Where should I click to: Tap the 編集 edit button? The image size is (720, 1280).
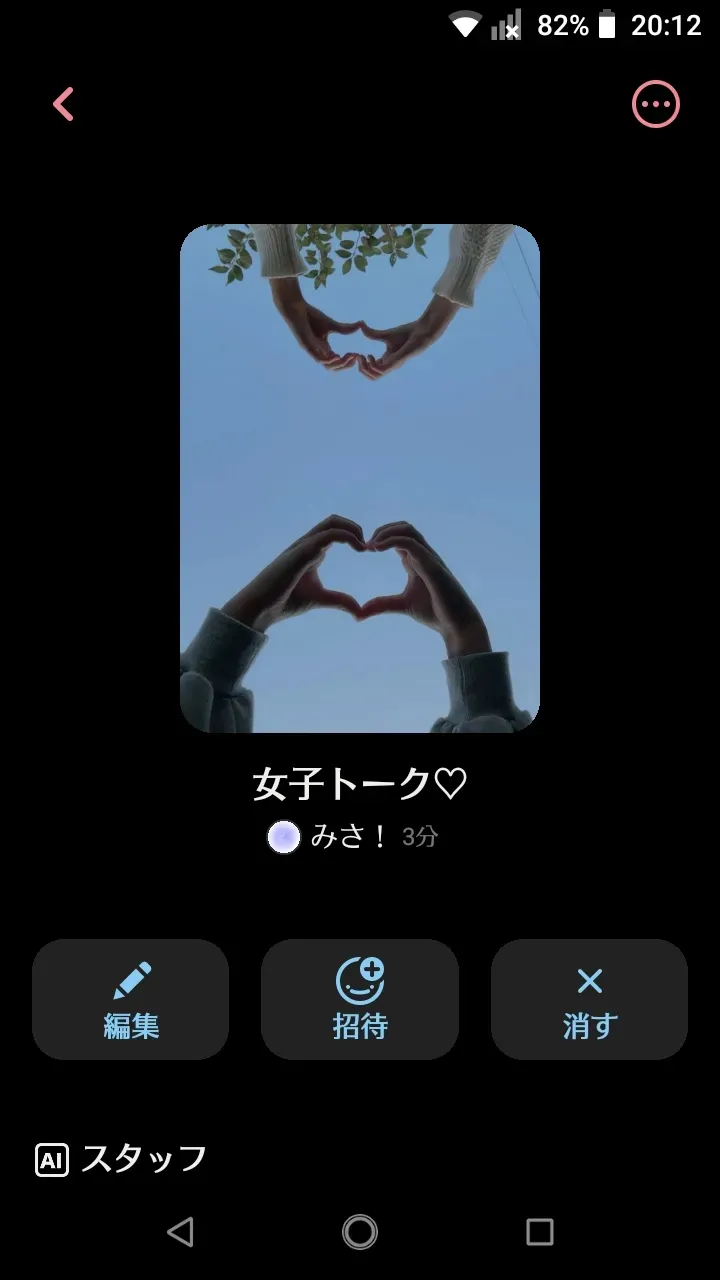[x=131, y=999]
